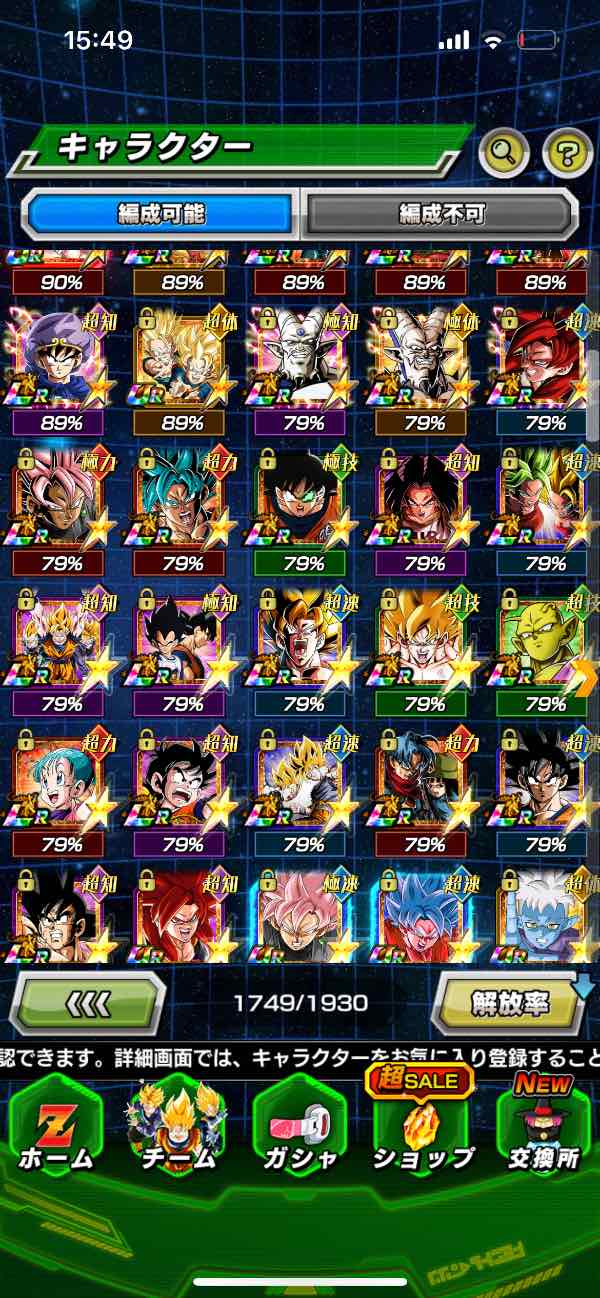Open the glowing Rosé 極速 card

(x=304, y=915)
